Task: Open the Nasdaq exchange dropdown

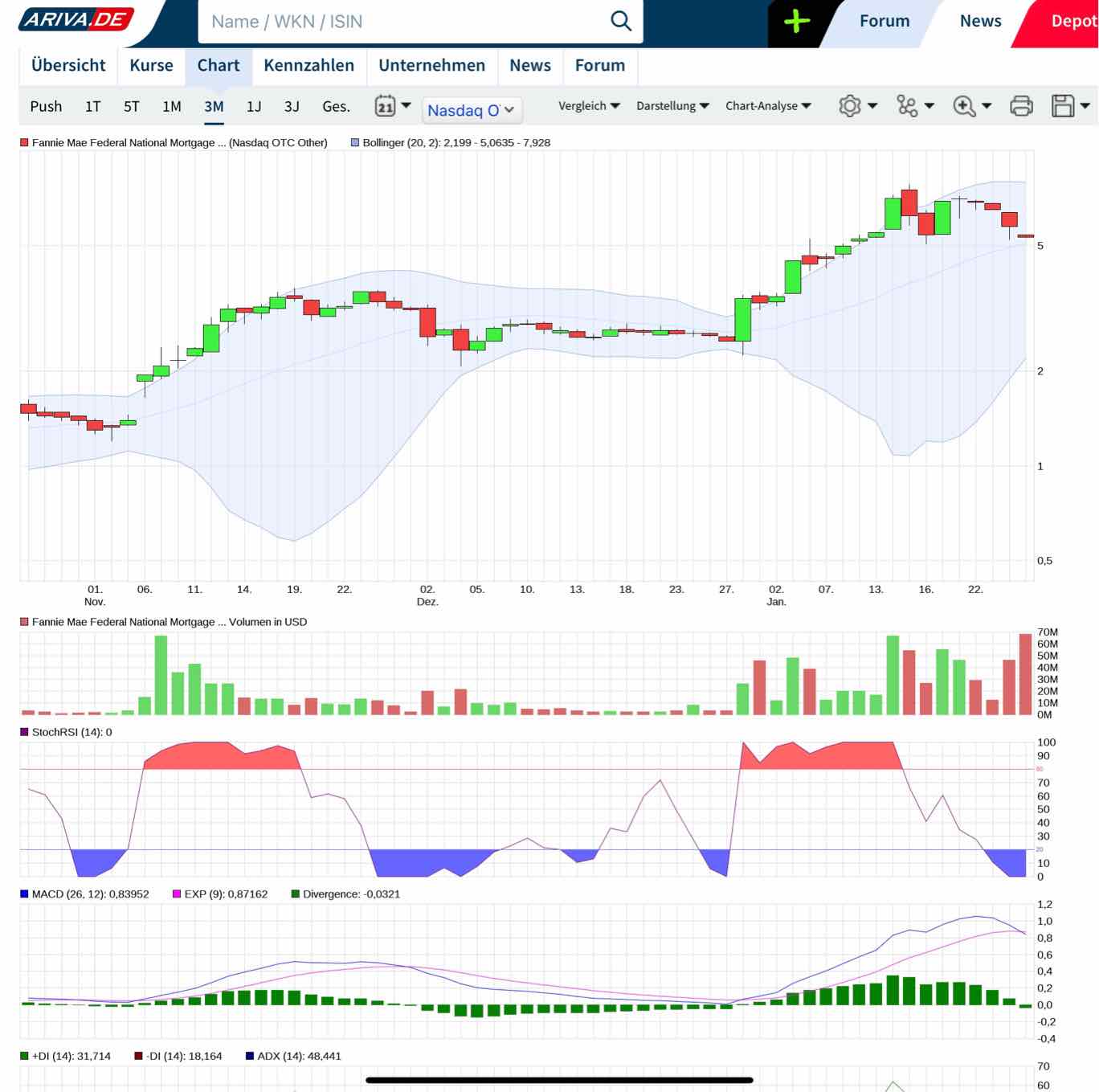Action: (x=472, y=110)
